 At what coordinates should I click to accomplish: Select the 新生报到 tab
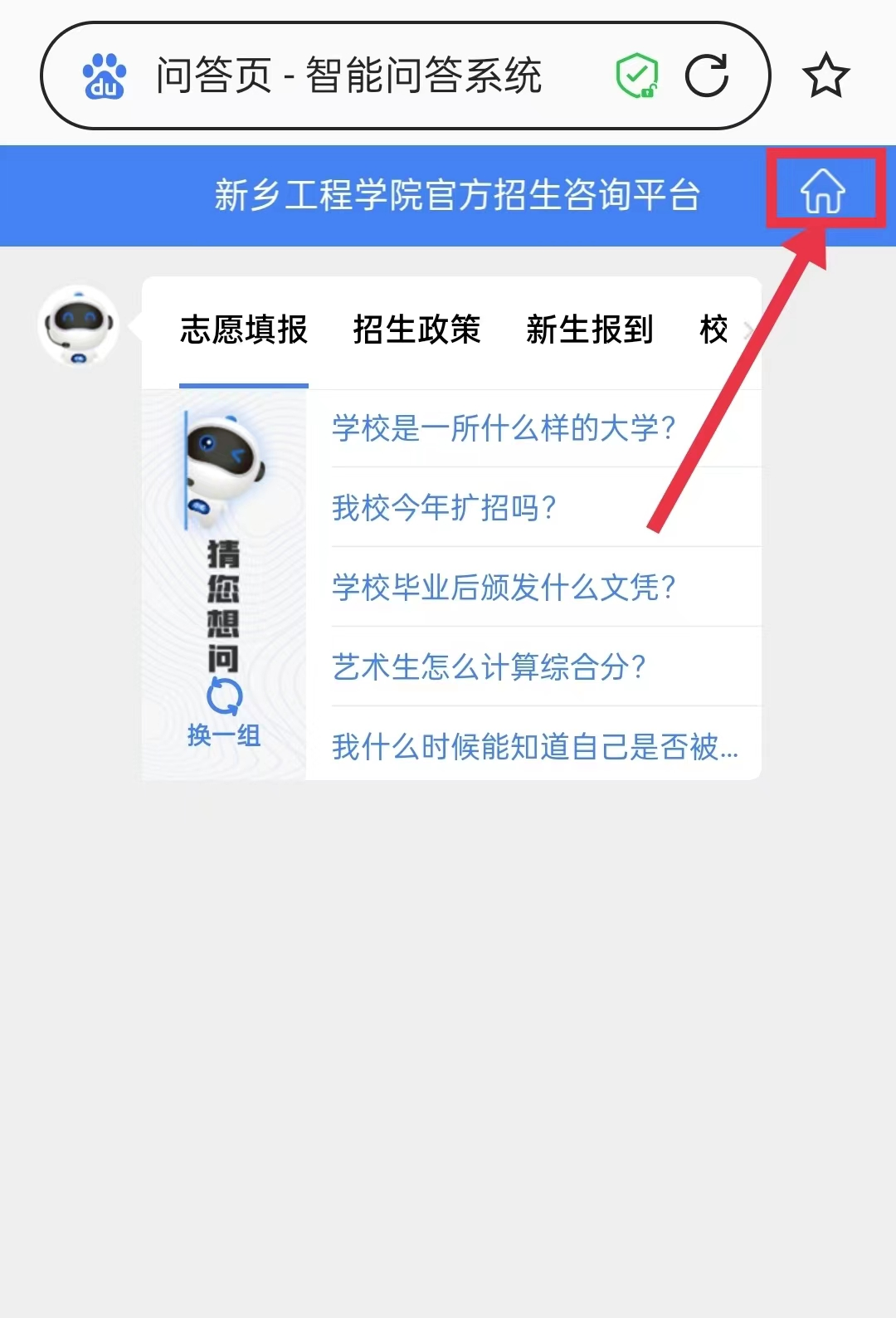click(589, 329)
